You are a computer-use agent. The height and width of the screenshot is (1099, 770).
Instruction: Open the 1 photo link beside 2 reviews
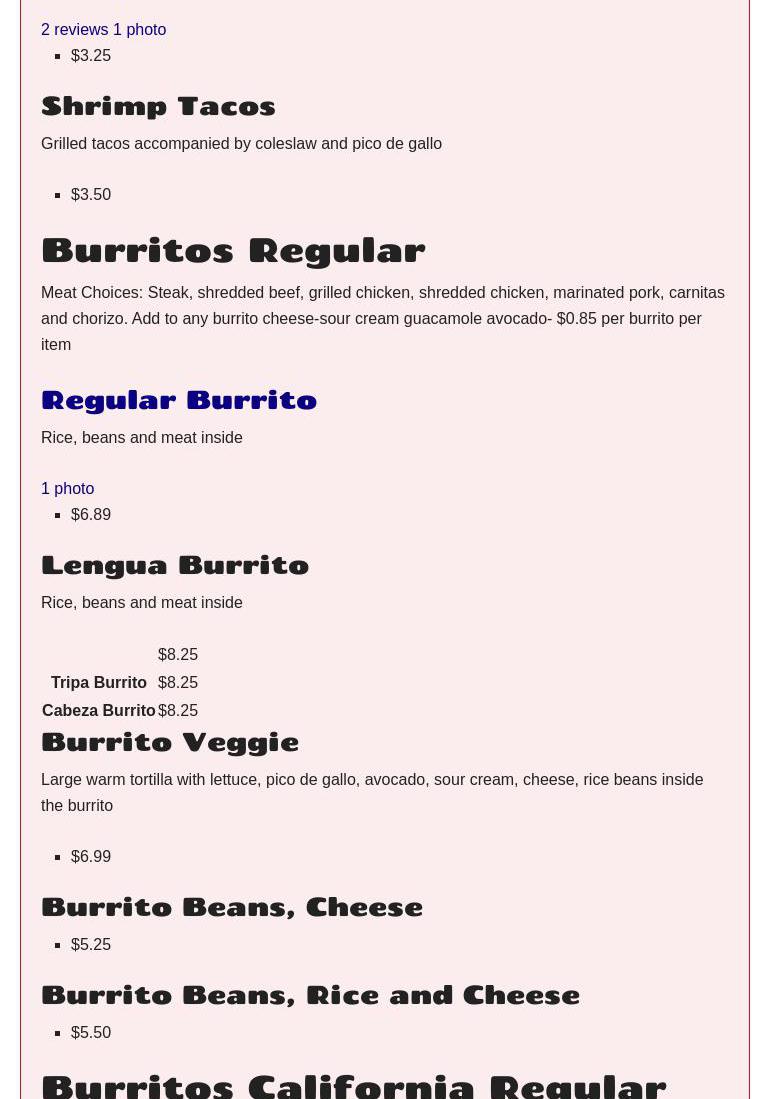tap(139, 30)
